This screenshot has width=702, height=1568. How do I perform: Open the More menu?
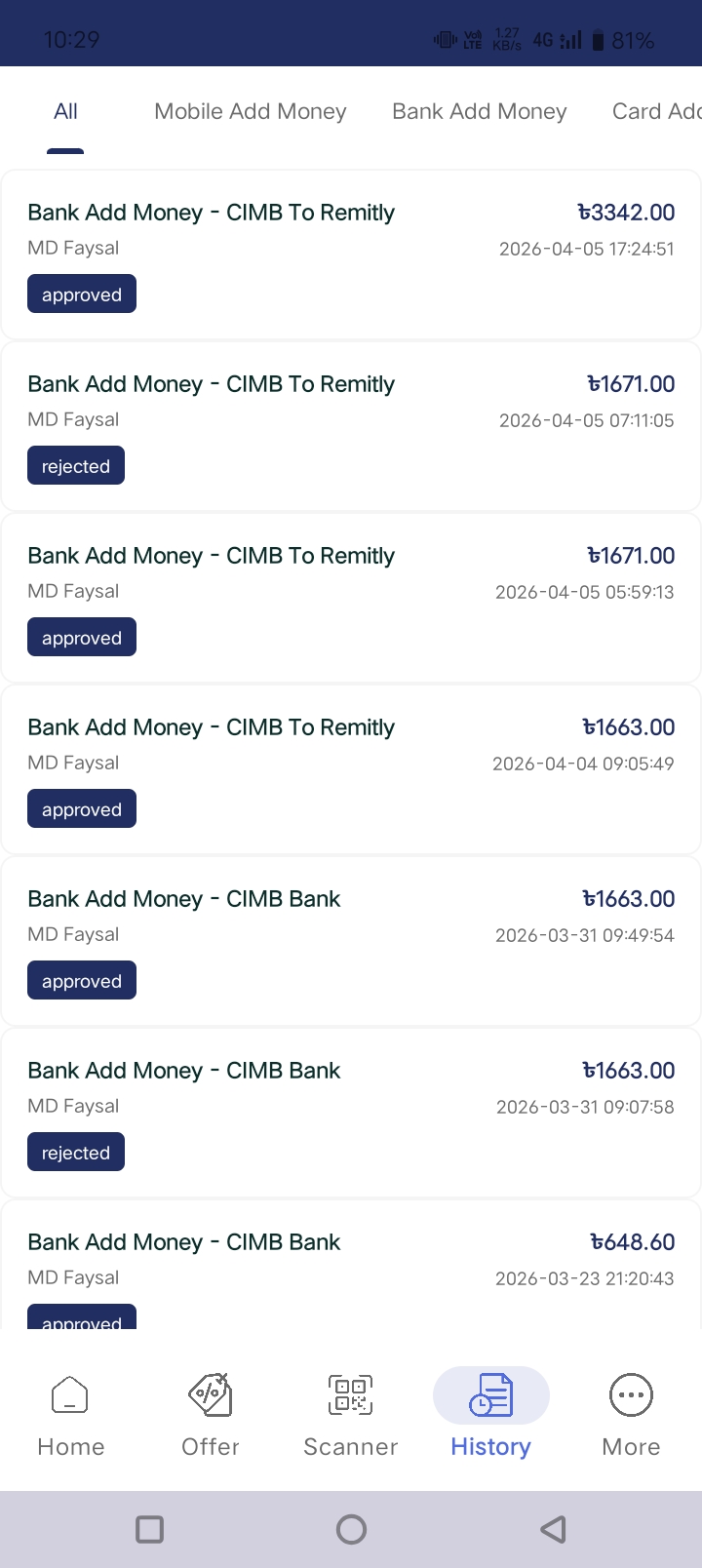[631, 1416]
